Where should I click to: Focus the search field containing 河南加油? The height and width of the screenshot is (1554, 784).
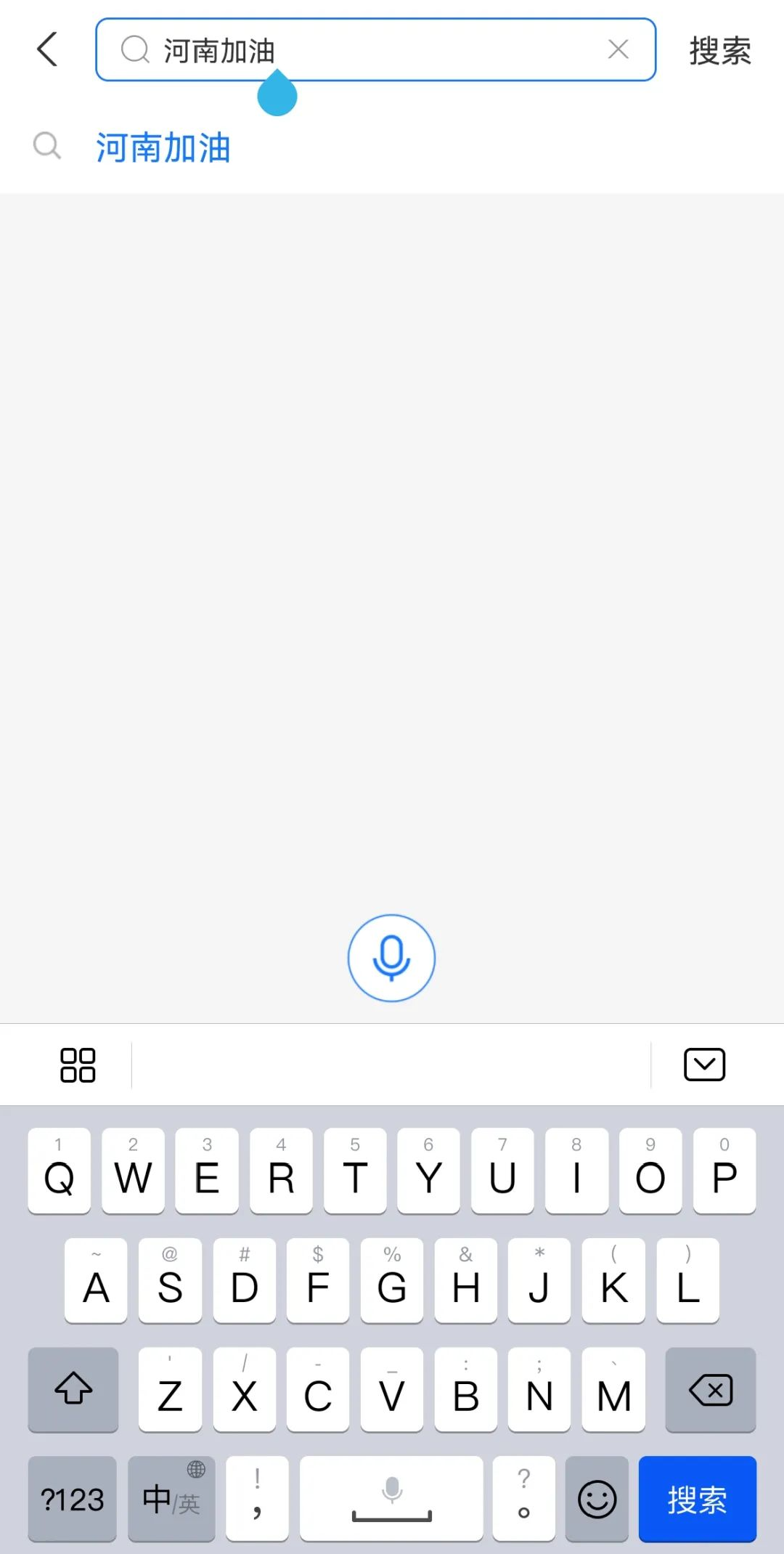[x=375, y=49]
